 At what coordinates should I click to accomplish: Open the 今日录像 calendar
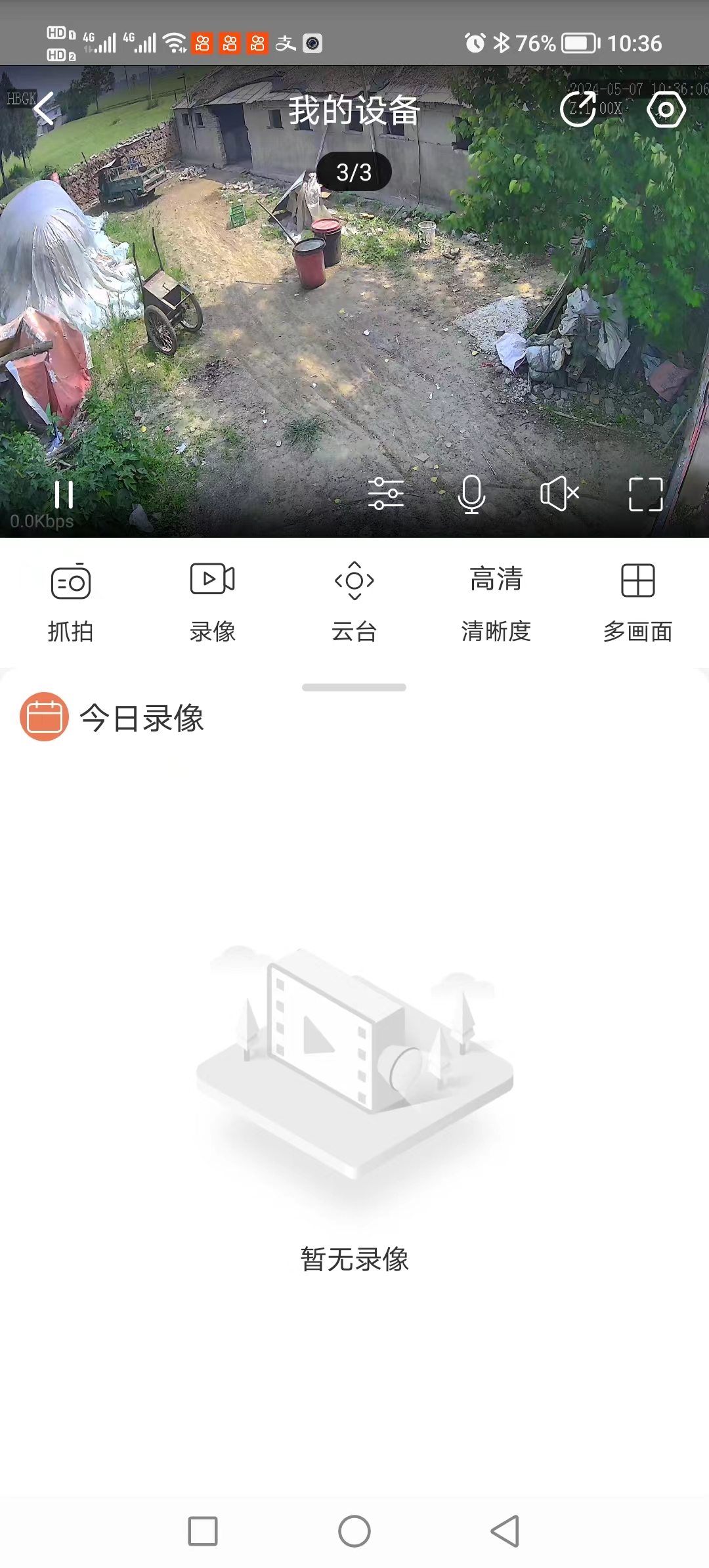click(x=45, y=717)
